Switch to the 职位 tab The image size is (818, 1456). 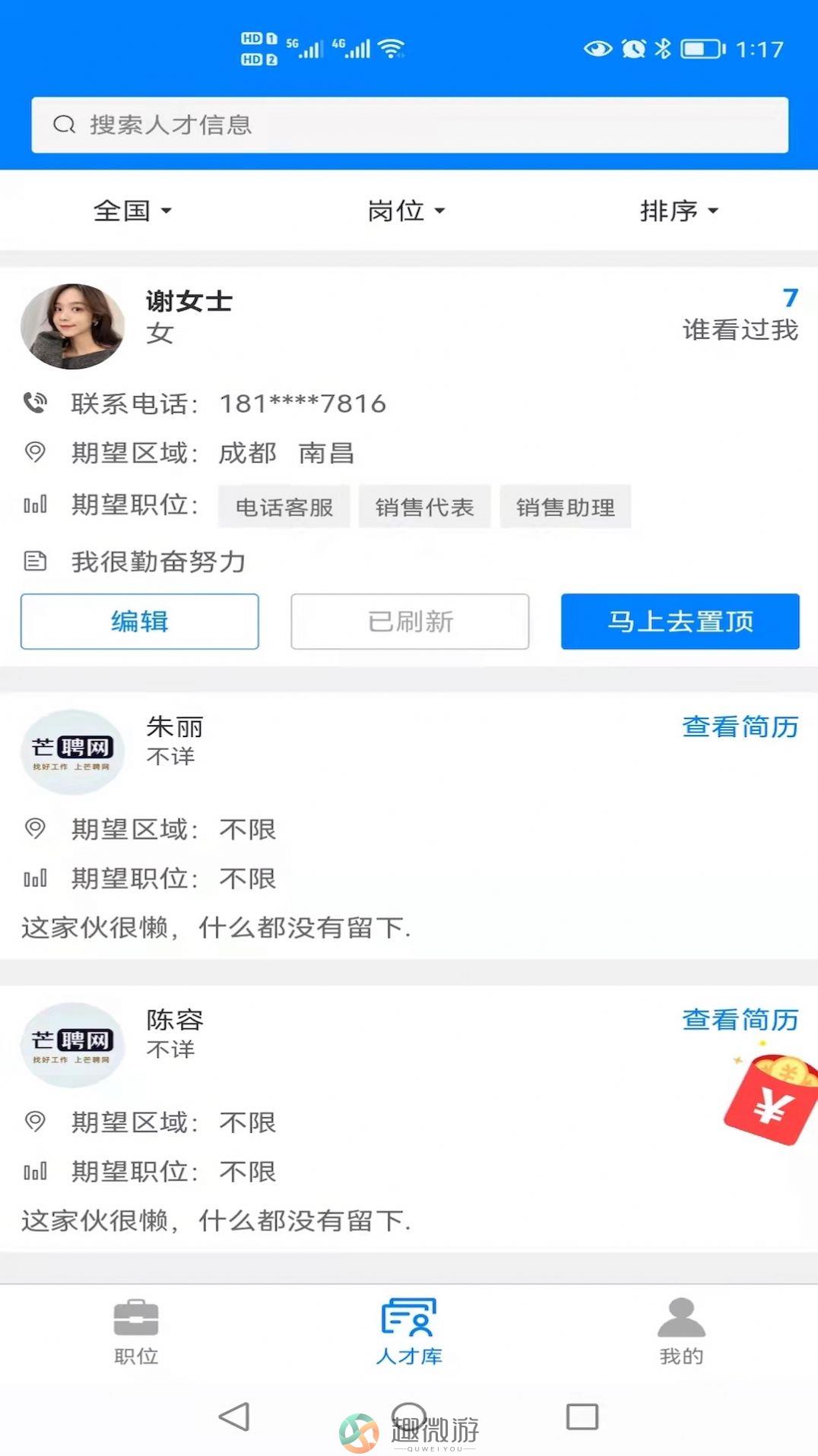pyautogui.click(x=136, y=1331)
